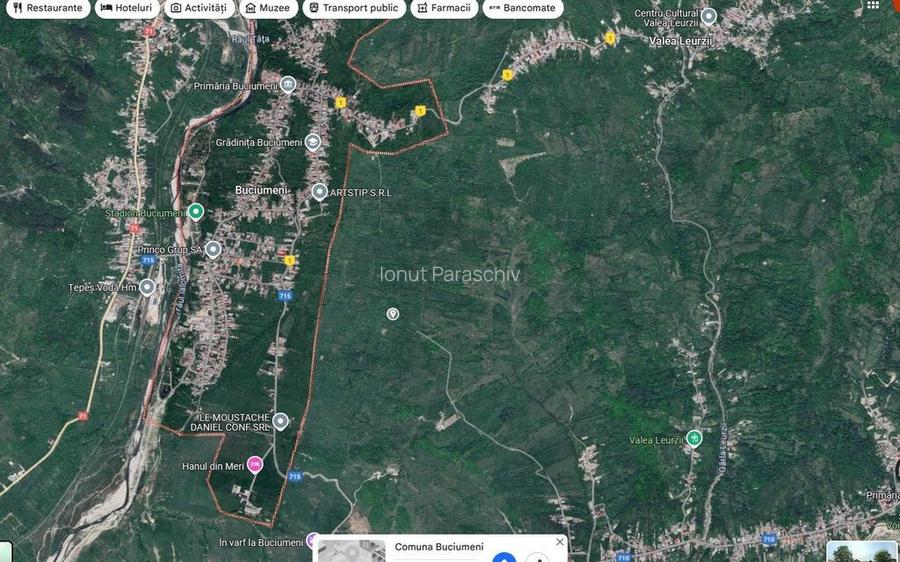900x562 pixels.
Task: Select the Stadion Buciumeni marker
Action: (x=196, y=212)
